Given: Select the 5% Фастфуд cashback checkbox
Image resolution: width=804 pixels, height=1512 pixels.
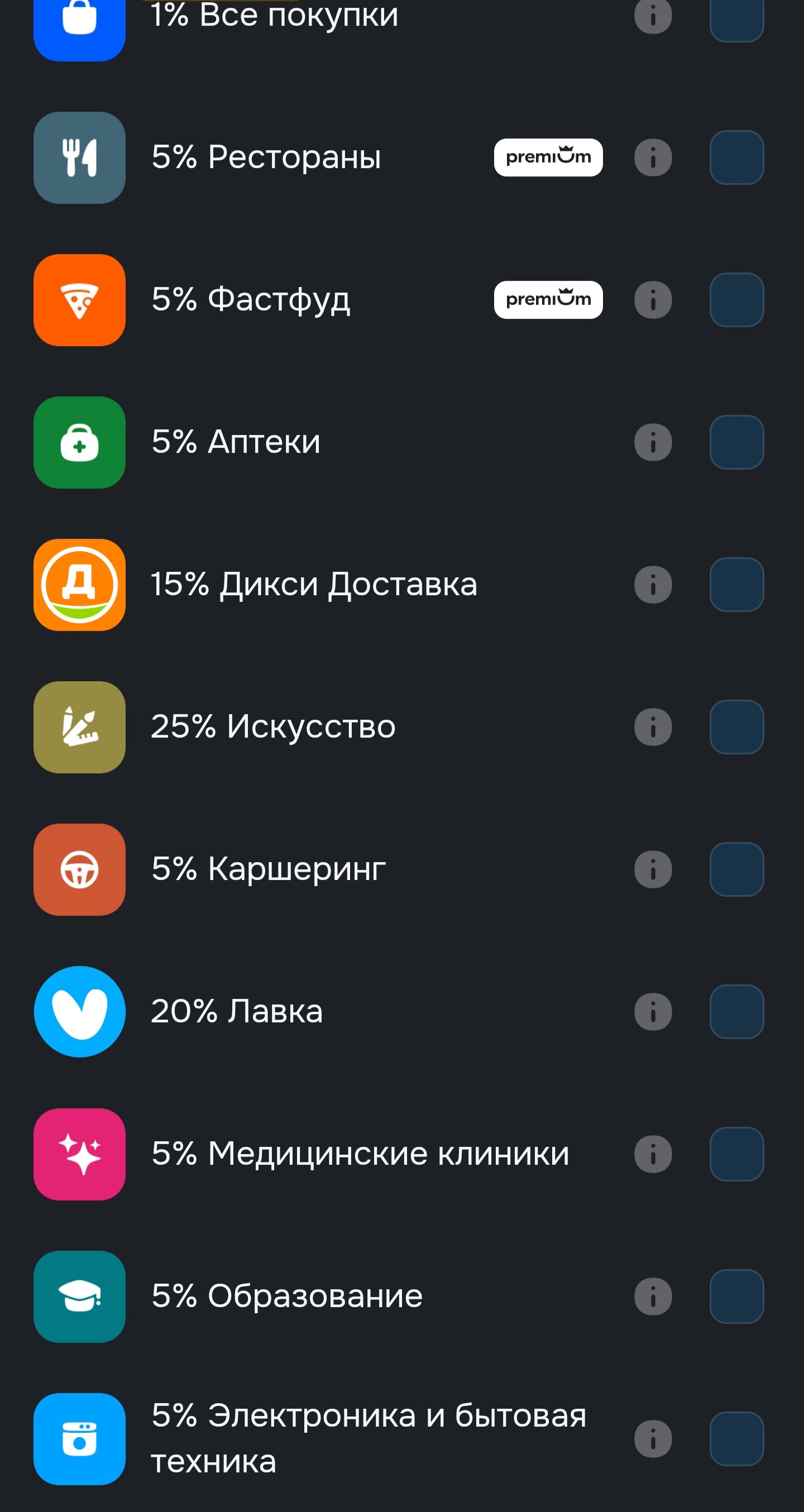Looking at the screenshot, I should pyautogui.click(x=736, y=300).
